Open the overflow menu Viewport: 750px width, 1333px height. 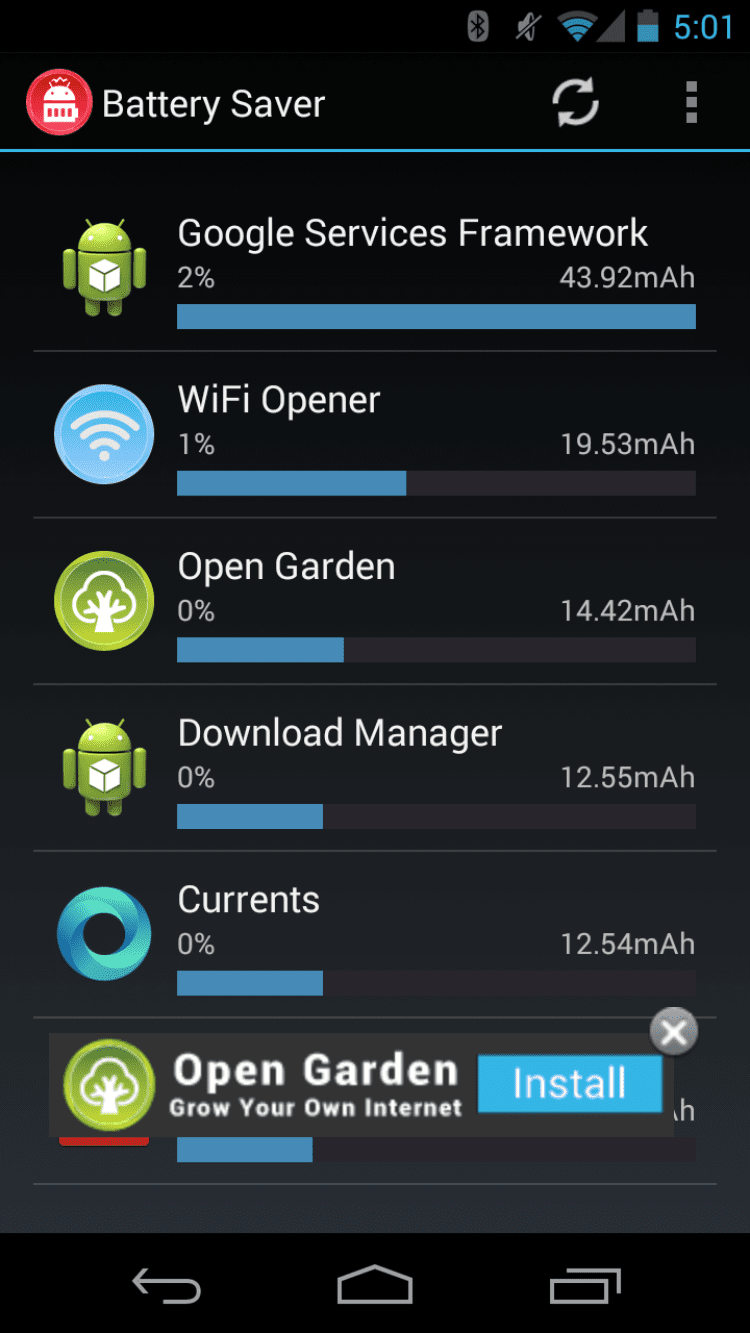click(x=691, y=103)
